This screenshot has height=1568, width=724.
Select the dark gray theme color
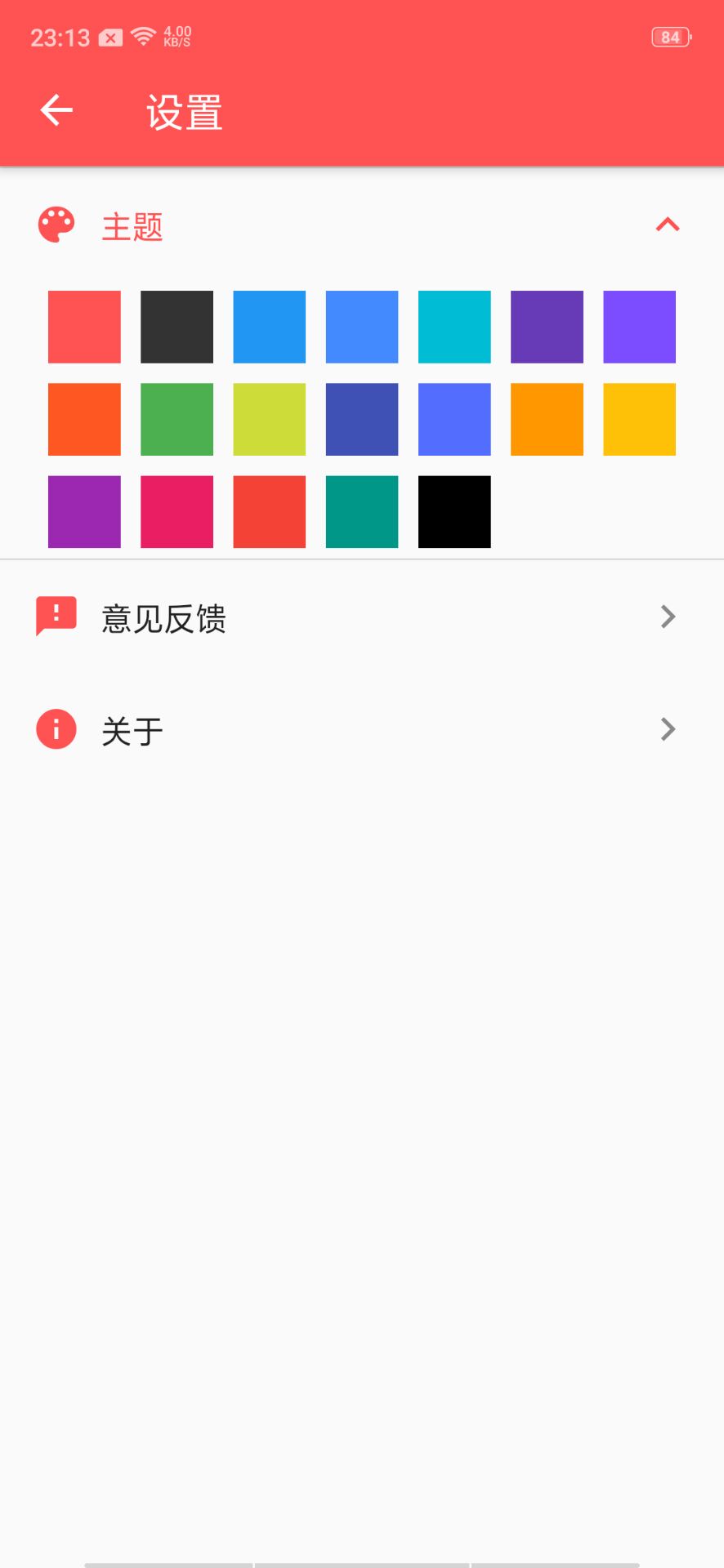(177, 327)
